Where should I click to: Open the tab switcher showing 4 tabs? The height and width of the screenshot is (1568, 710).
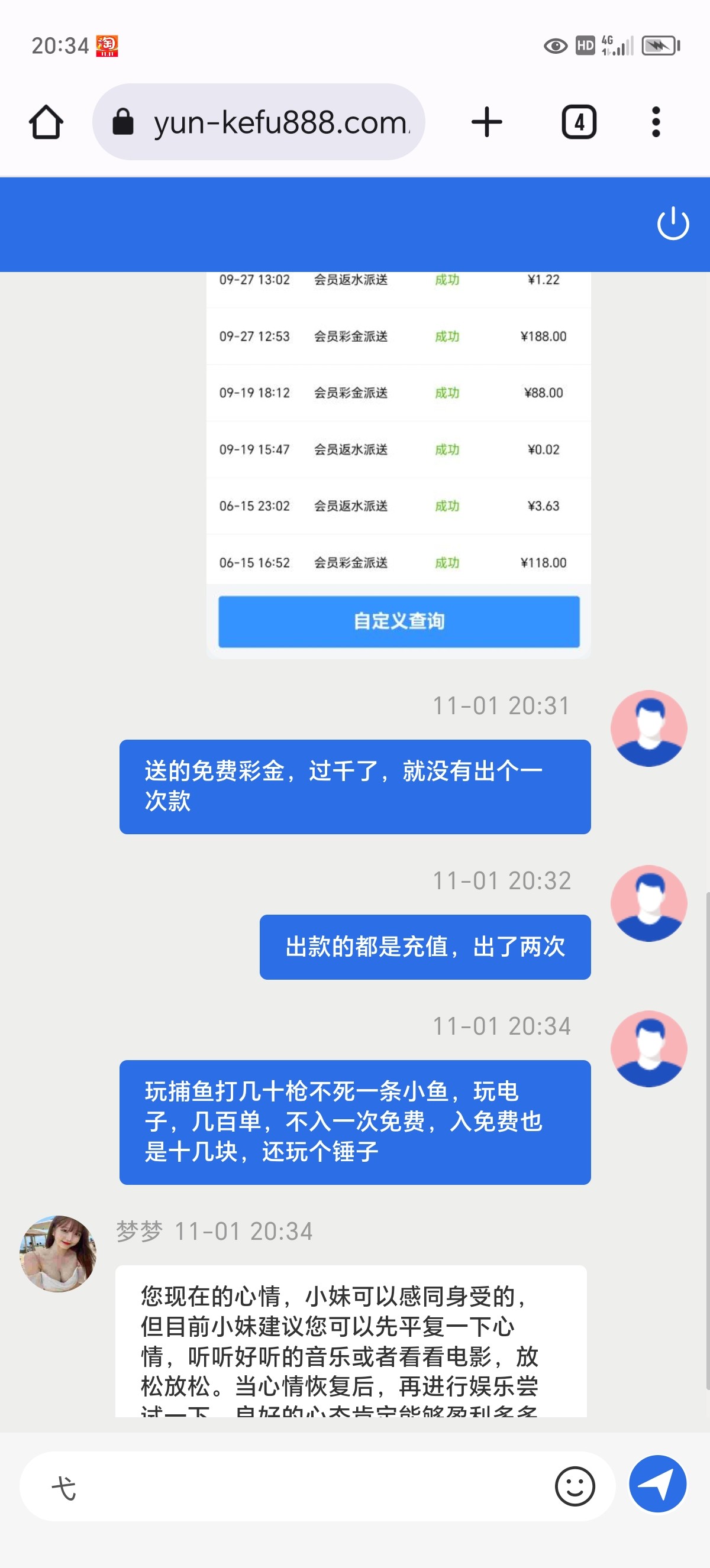click(579, 122)
